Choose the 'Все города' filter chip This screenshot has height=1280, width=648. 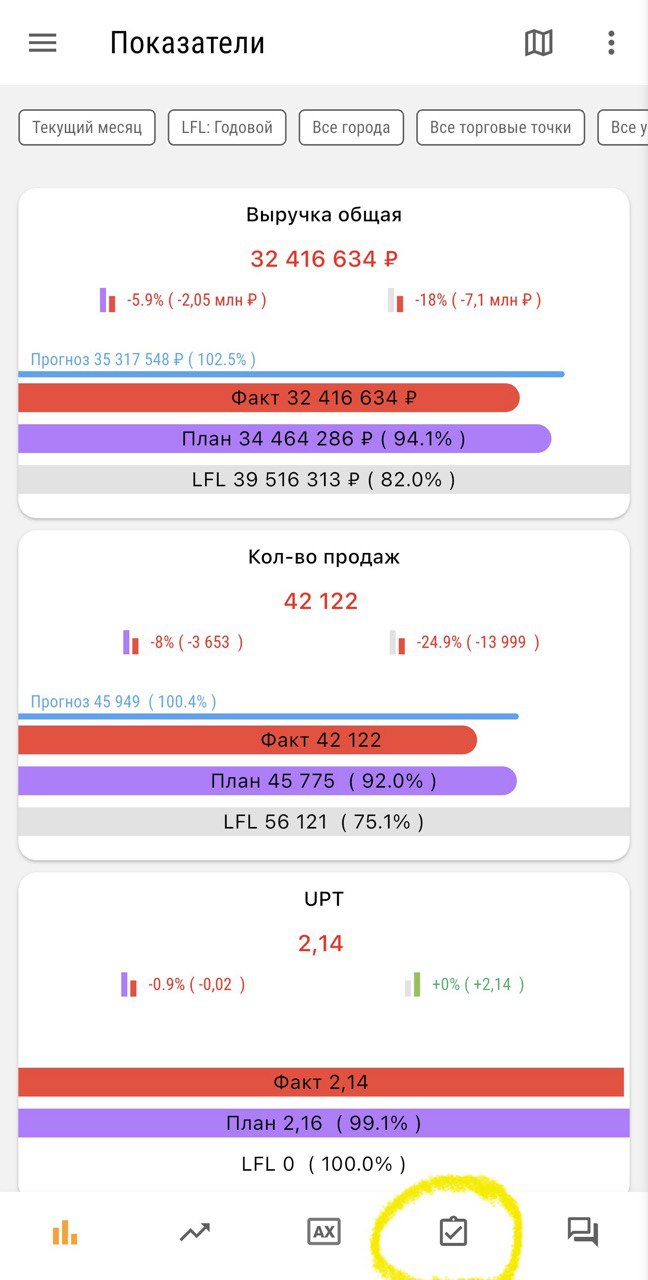tap(351, 128)
